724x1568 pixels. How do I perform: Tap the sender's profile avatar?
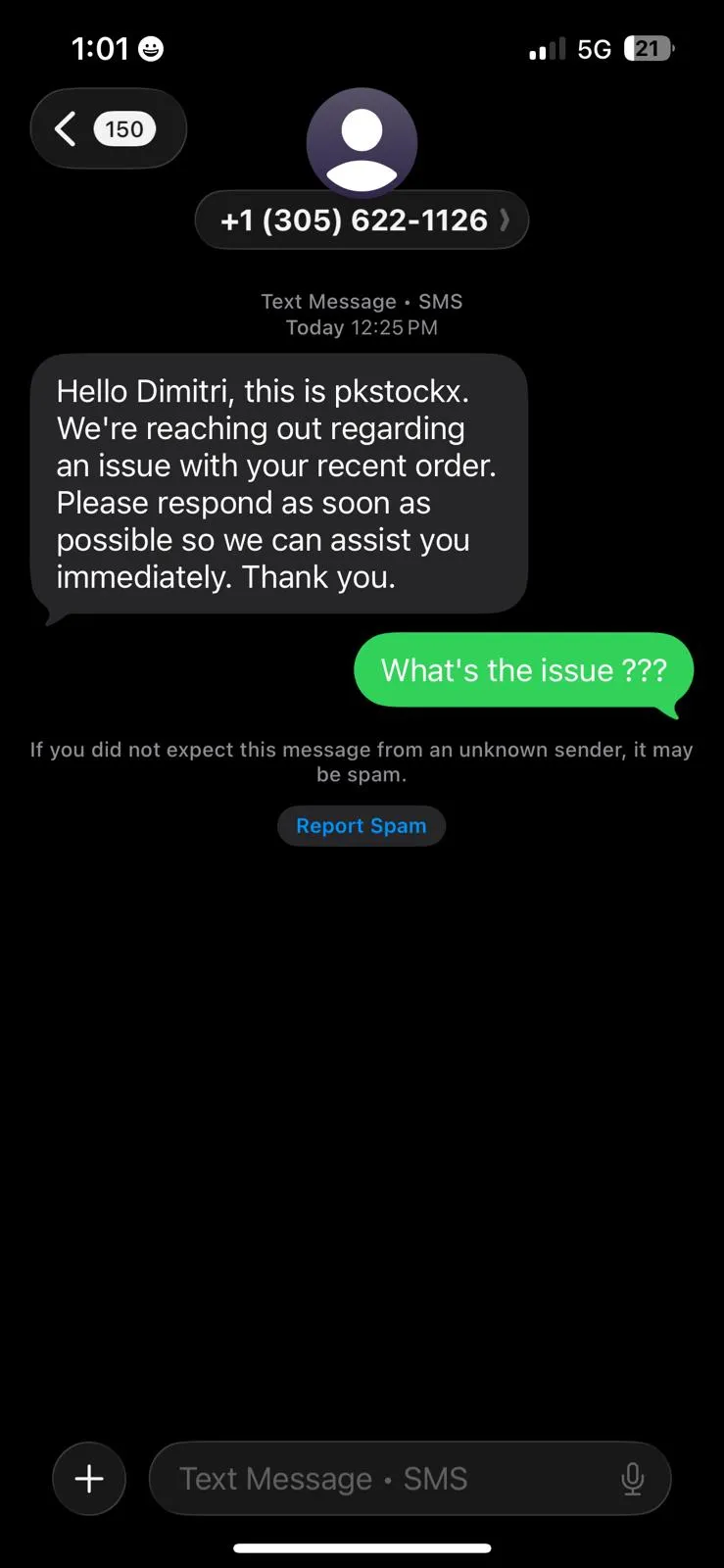[x=362, y=143]
